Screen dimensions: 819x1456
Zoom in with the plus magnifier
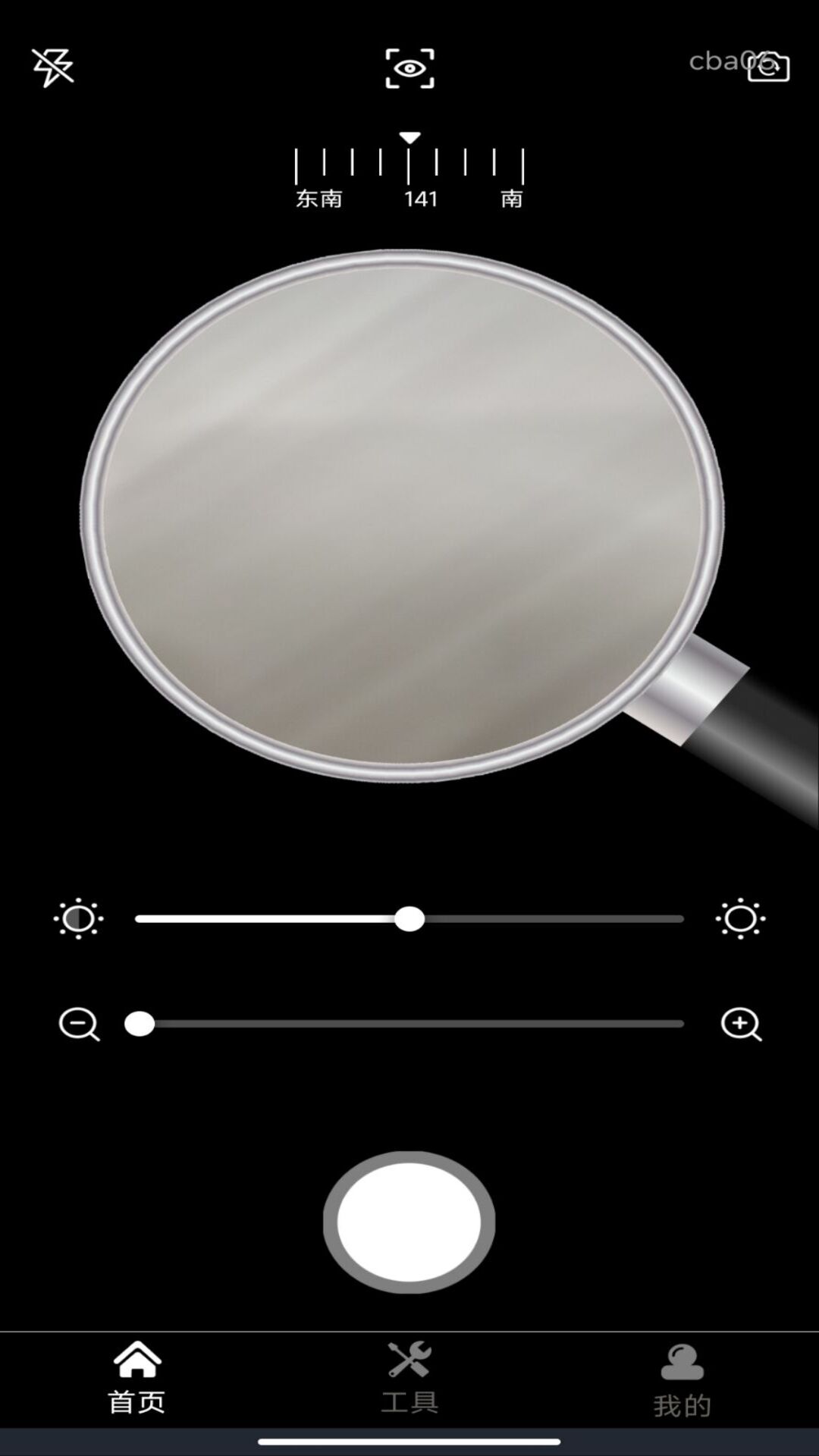741,1024
